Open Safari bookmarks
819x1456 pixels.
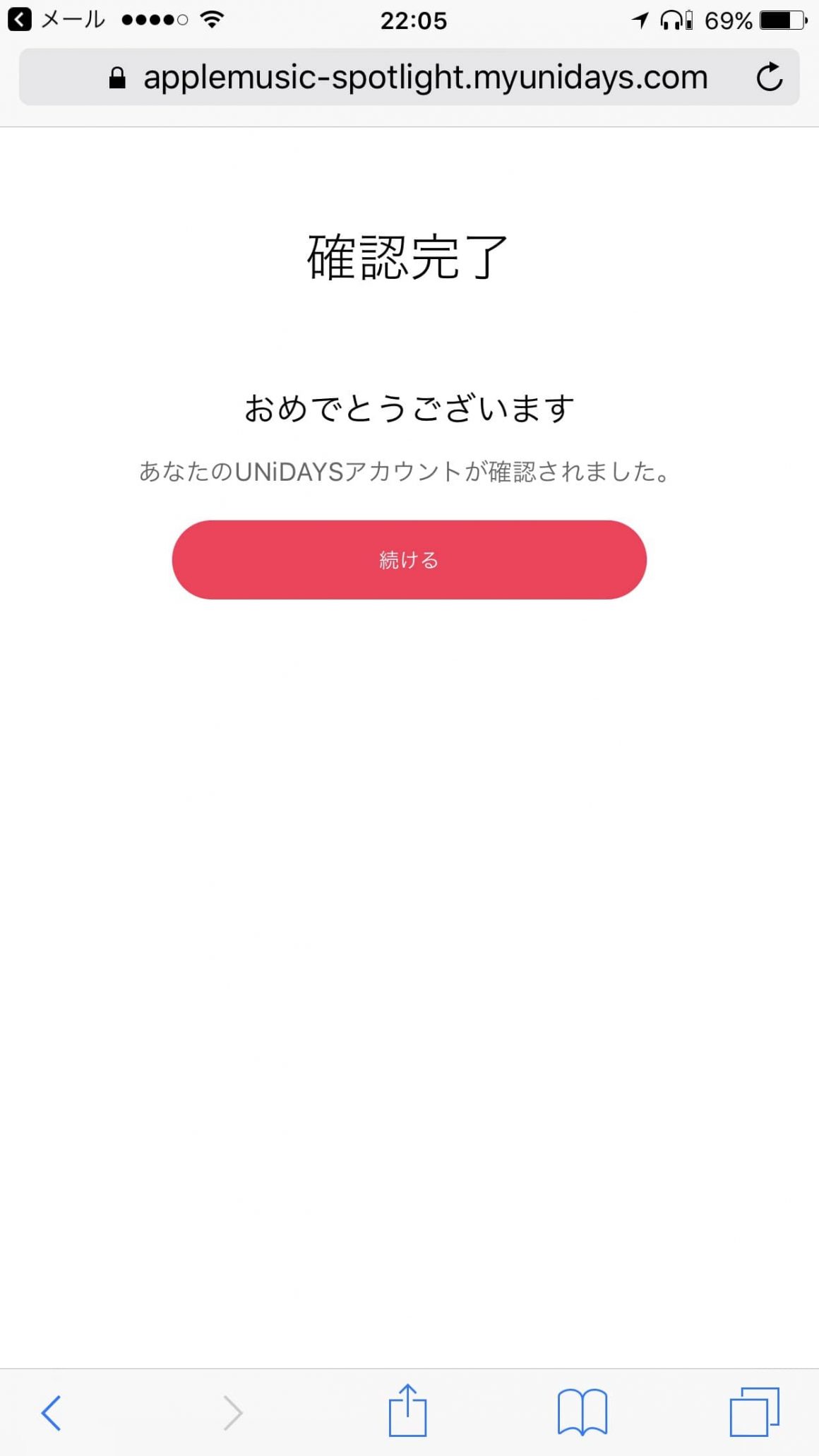[582, 1412]
